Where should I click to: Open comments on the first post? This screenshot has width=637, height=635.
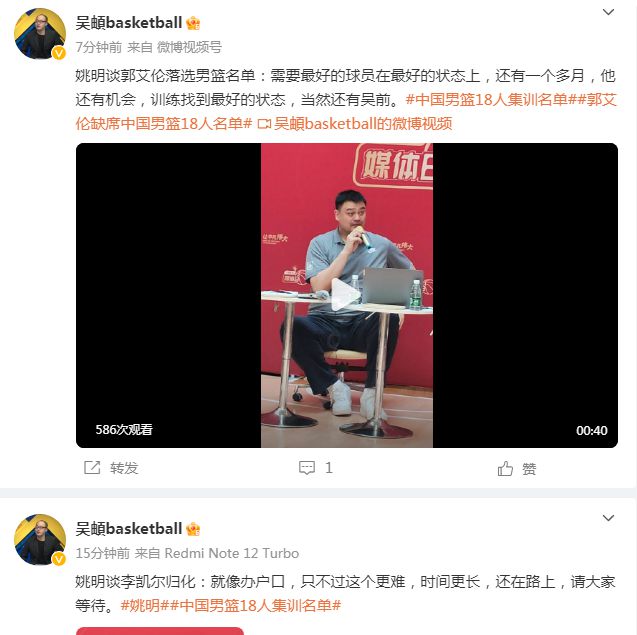[x=316, y=468]
